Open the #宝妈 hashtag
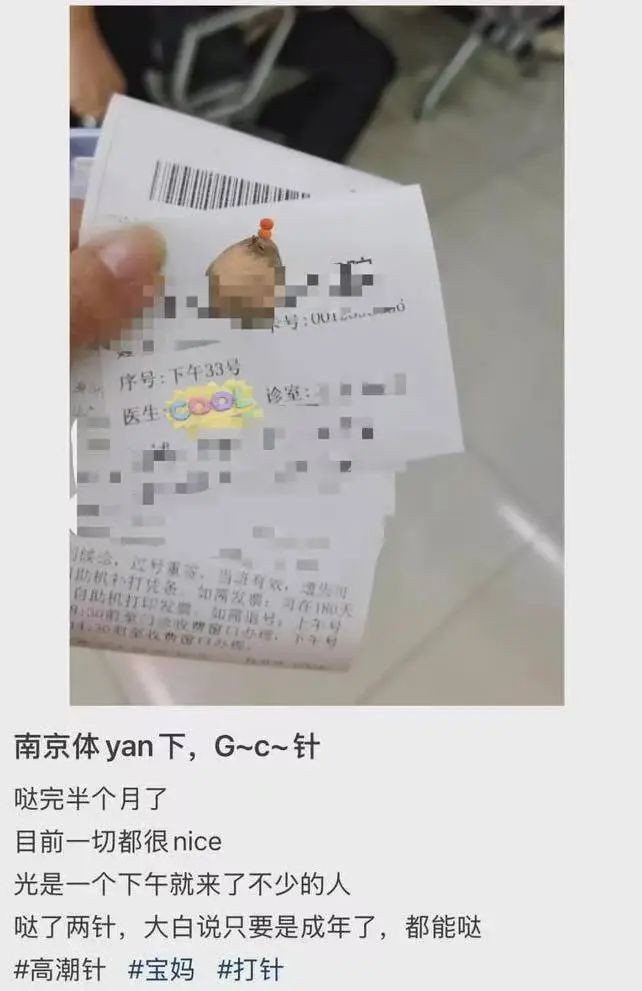The image size is (642, 991). point(164,969)
